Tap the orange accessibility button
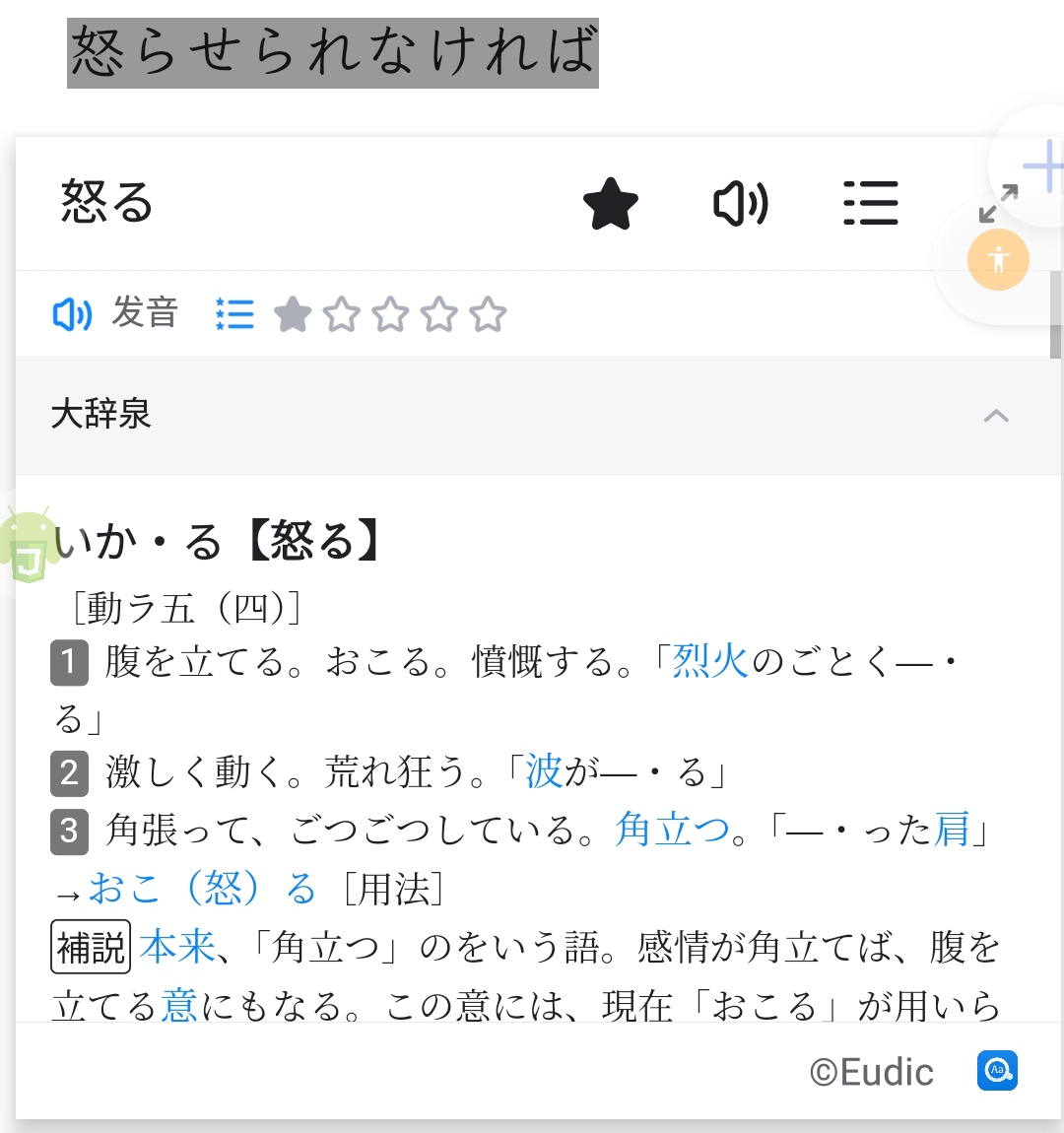Image resolution: width=1064 pixels, height=1133 pixels. click(998, 260)
